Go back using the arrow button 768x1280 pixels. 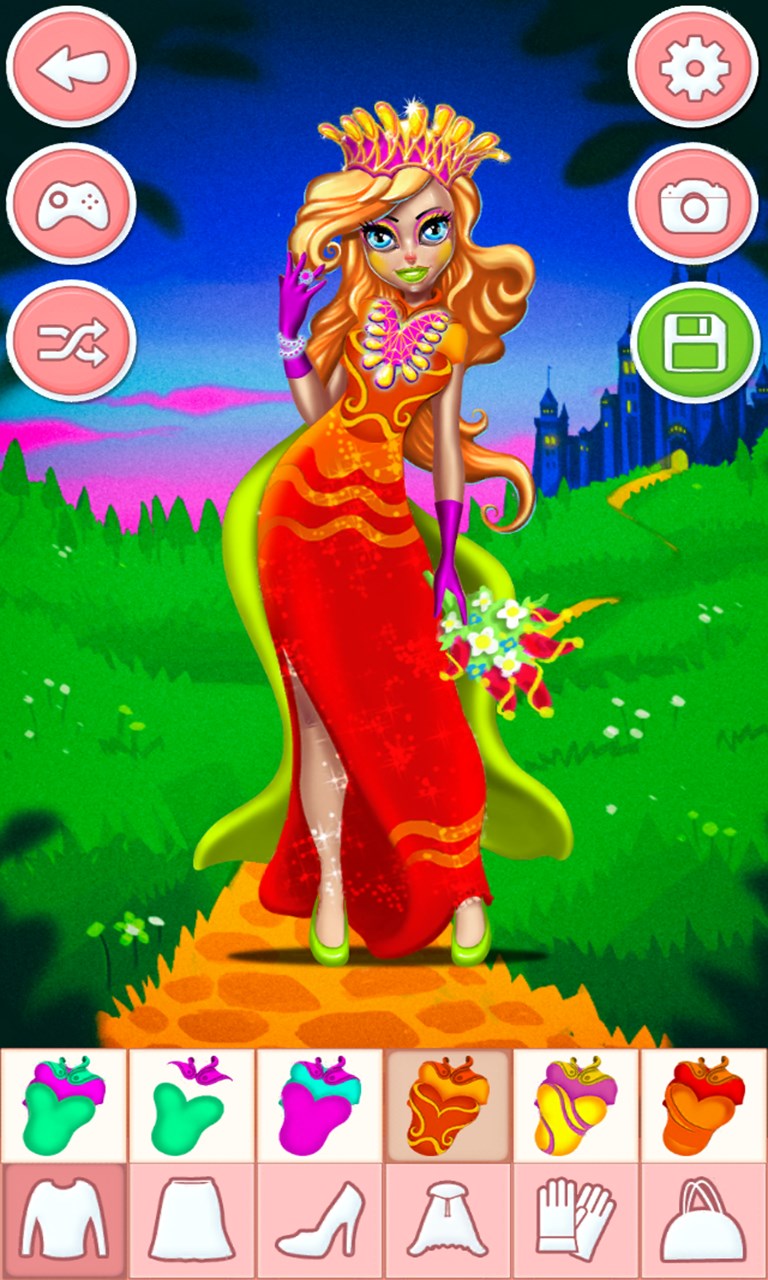(x=71, y=67)
